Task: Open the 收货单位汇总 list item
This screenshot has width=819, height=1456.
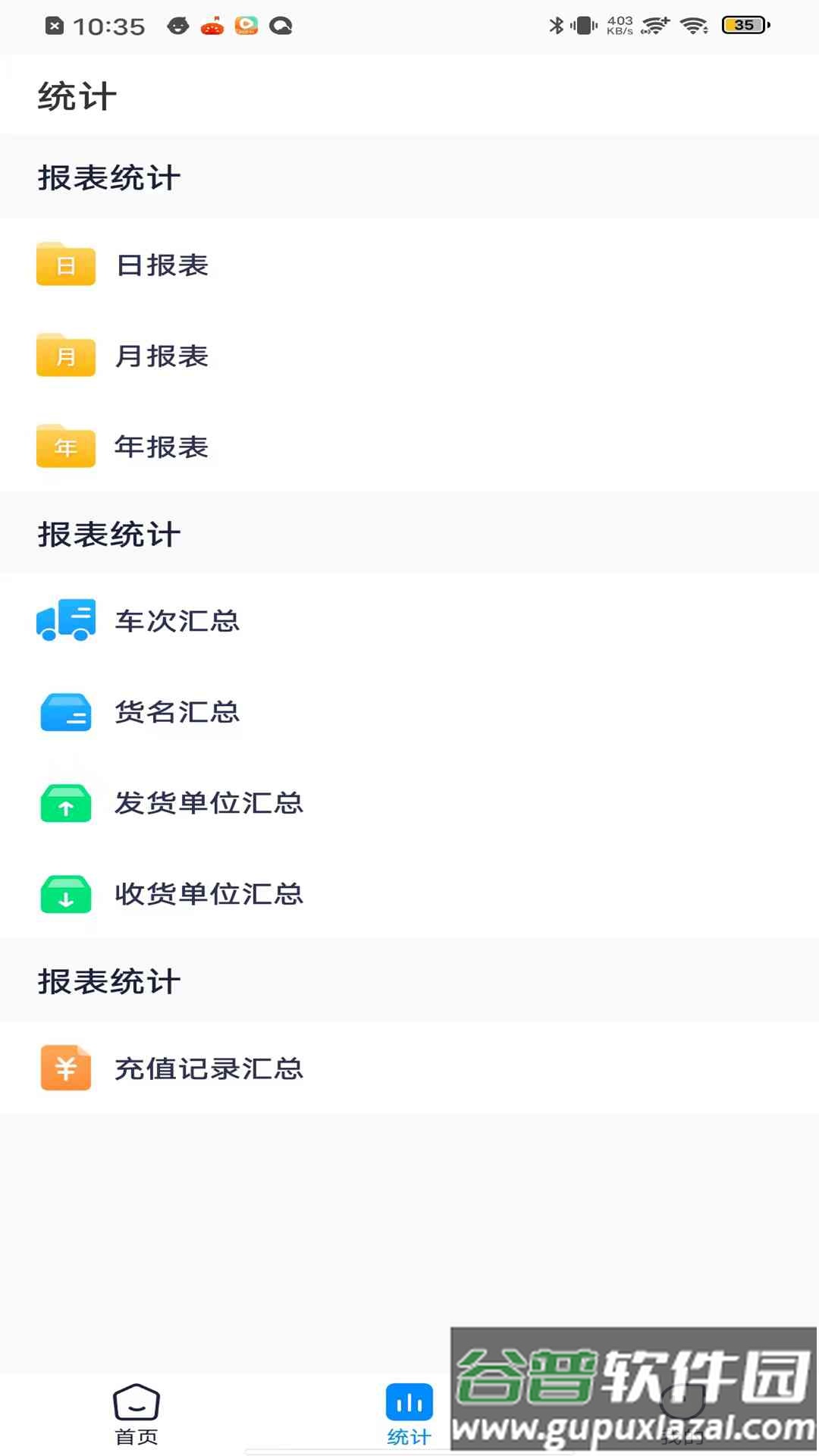Action: click(209, 893)
